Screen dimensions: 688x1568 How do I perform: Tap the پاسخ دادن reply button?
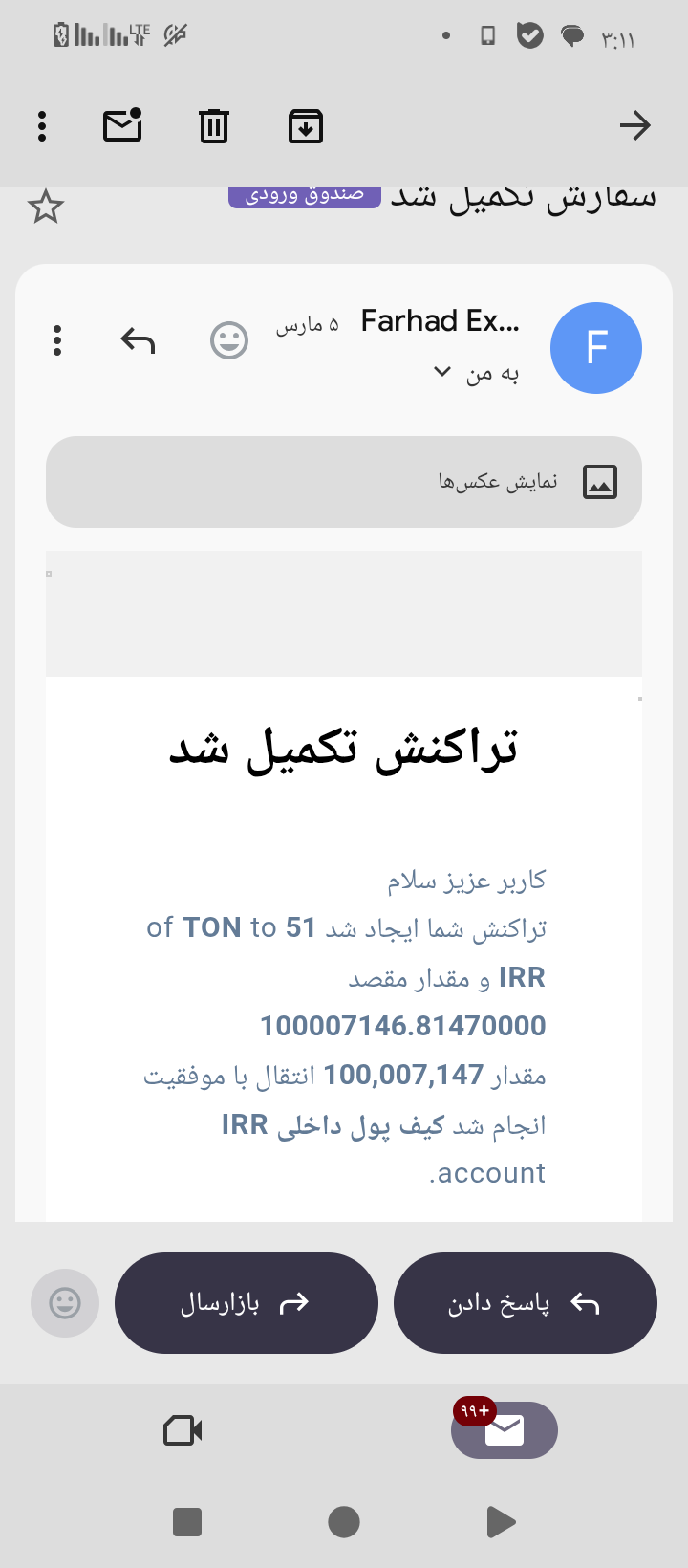click(526, 1303)
